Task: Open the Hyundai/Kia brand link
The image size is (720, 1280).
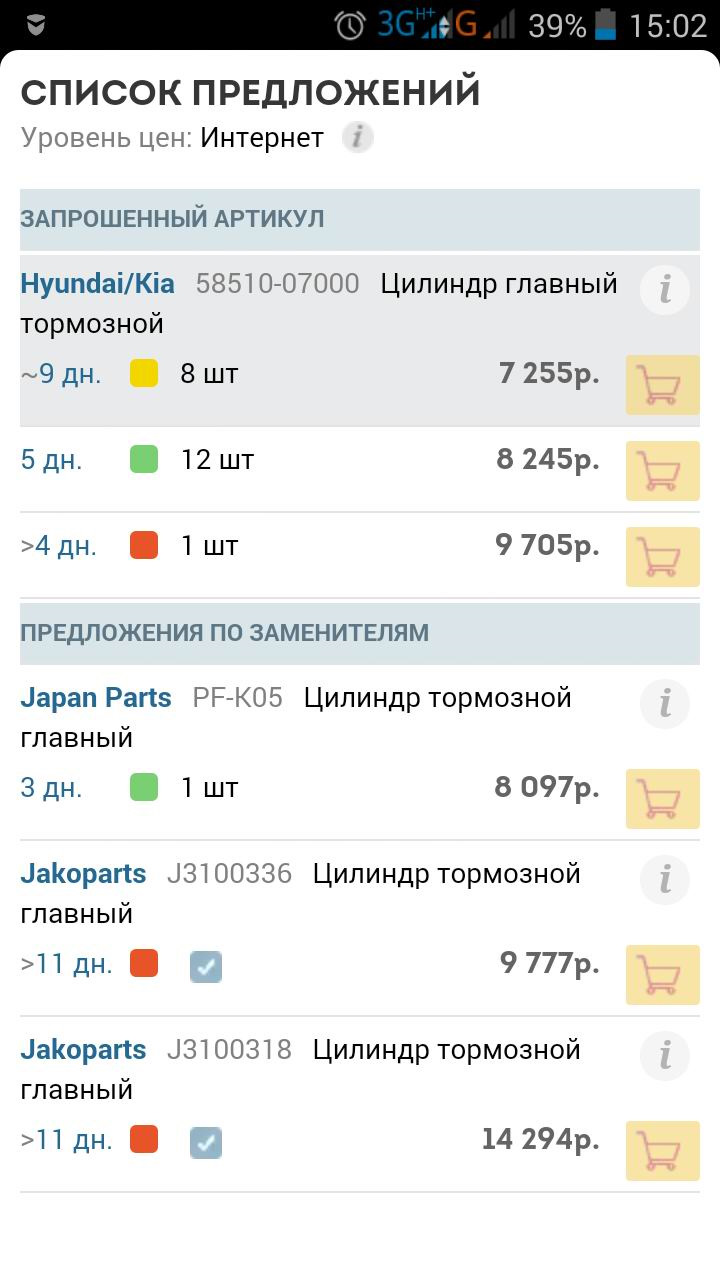Action: (96, 283)
